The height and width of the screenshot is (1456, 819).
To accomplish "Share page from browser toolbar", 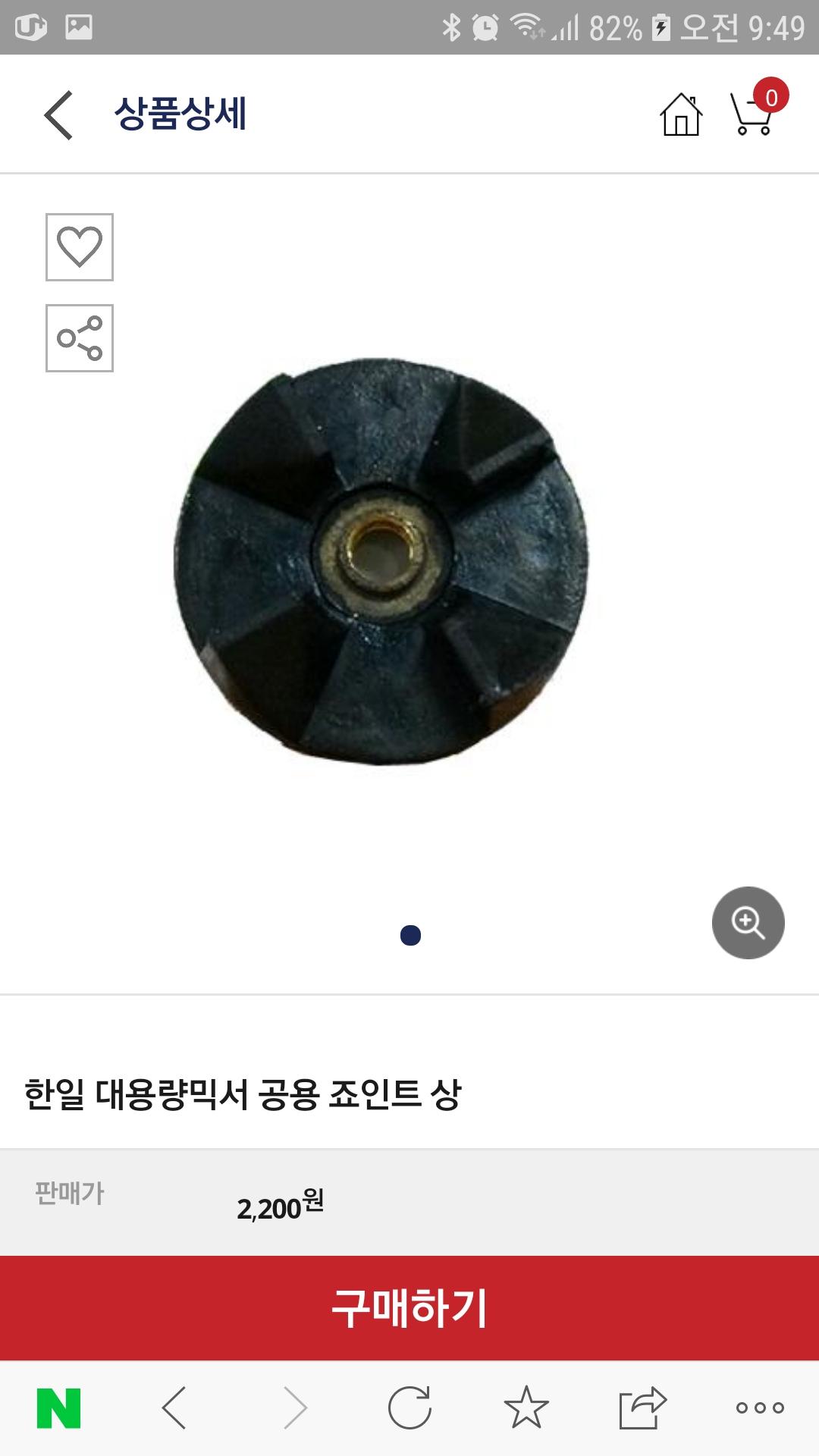I will [x=642, y=1407].
